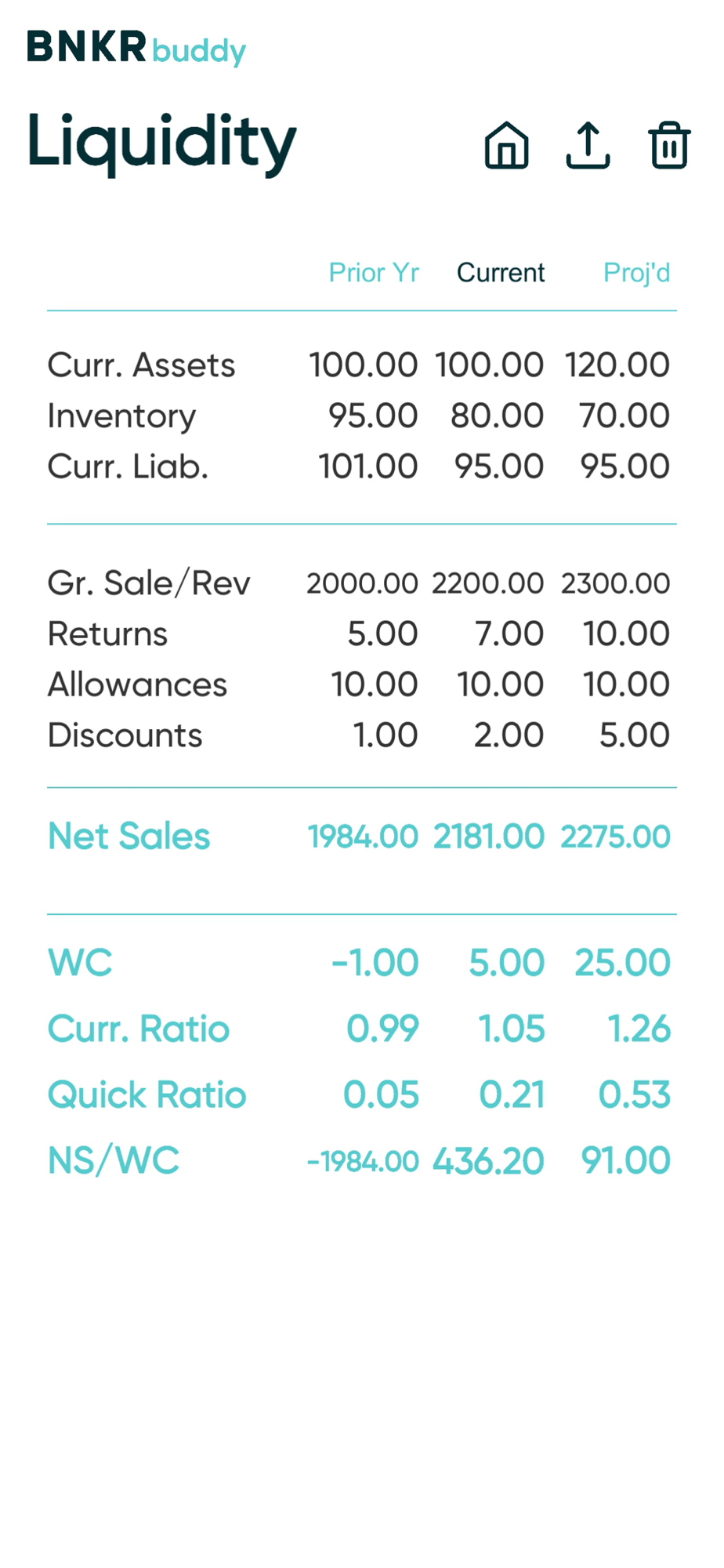Edit Current Gr. Sale/Rev value 2200.00

(487, 583)
